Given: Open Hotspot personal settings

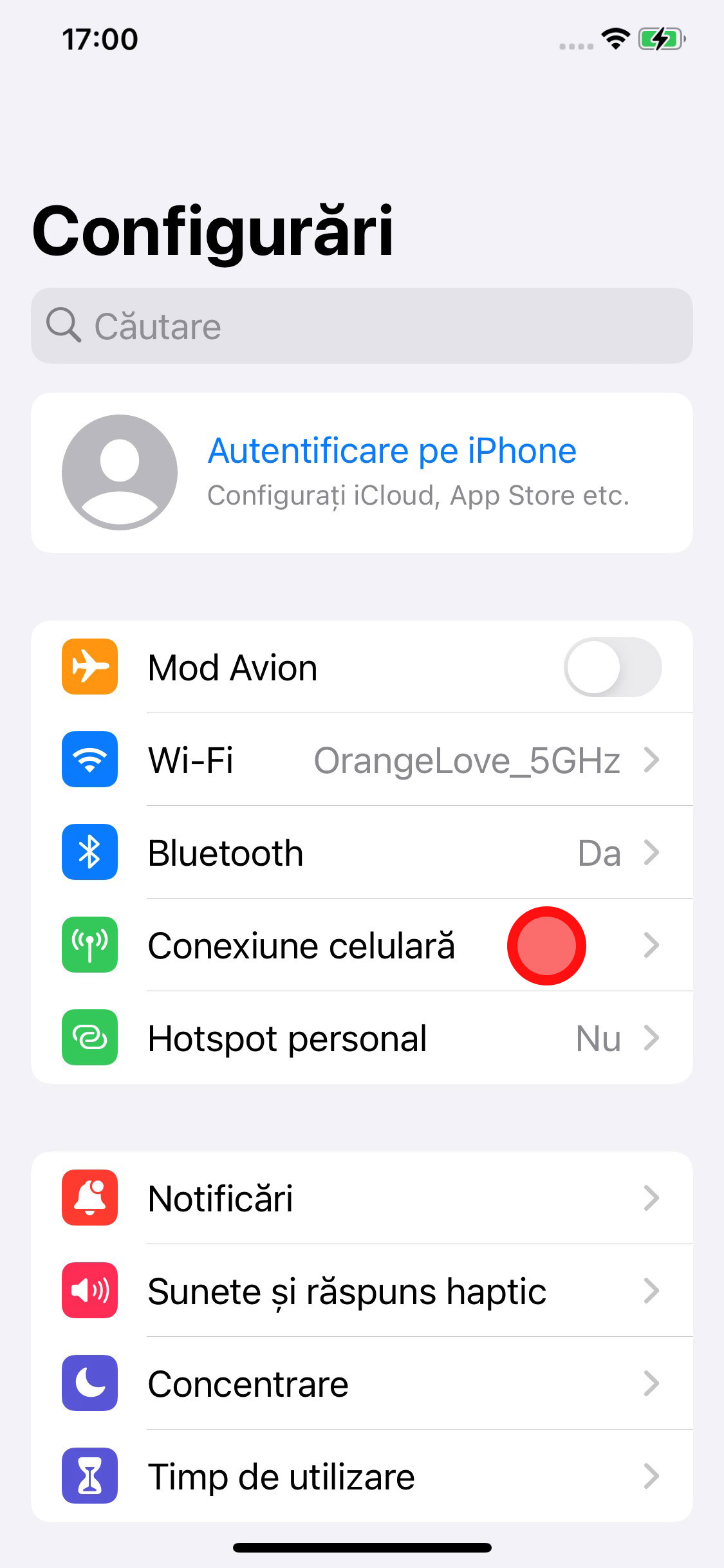Looking at the screenshot, I should tap(360, 1038).
